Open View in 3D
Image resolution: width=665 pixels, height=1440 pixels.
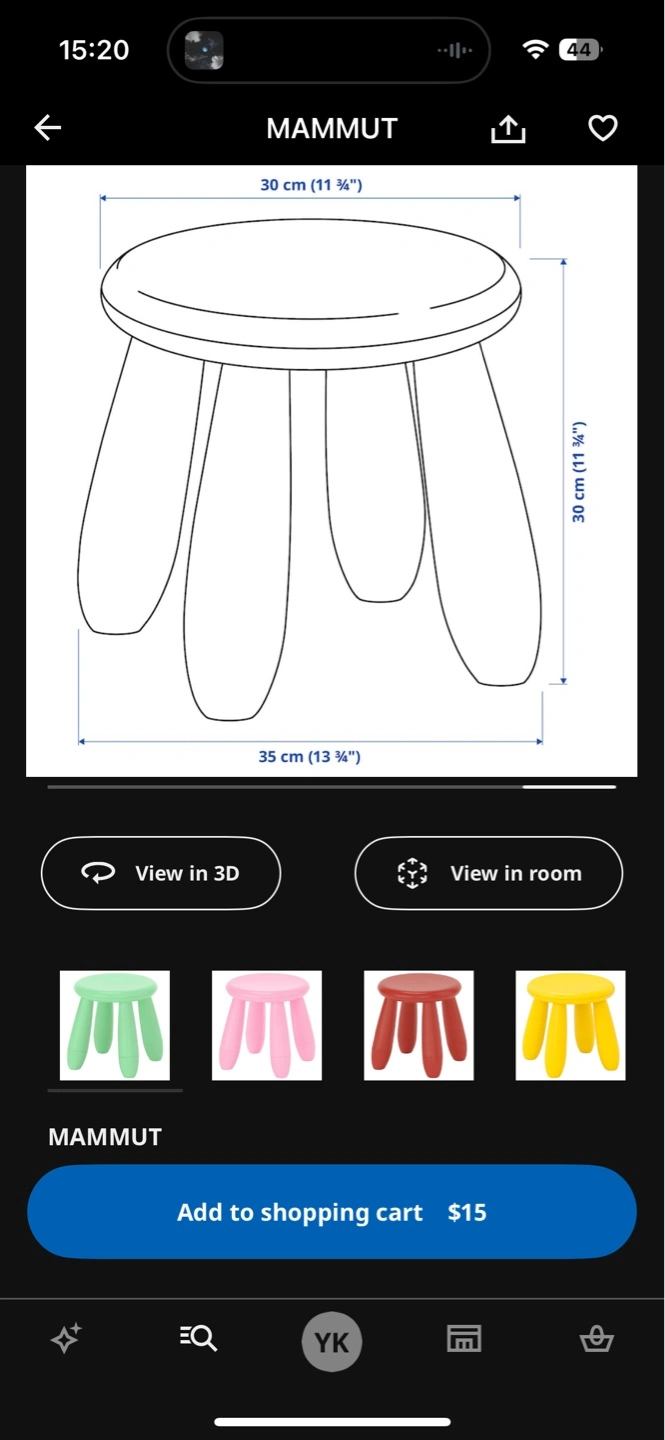click(x=161, y=873)
